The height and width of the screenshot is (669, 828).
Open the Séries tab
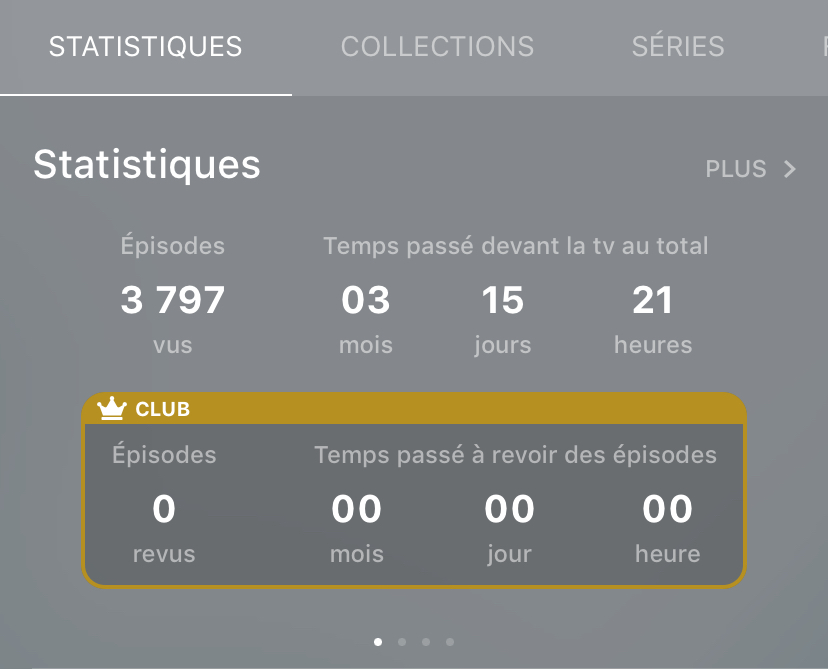(x=677, y=47)
